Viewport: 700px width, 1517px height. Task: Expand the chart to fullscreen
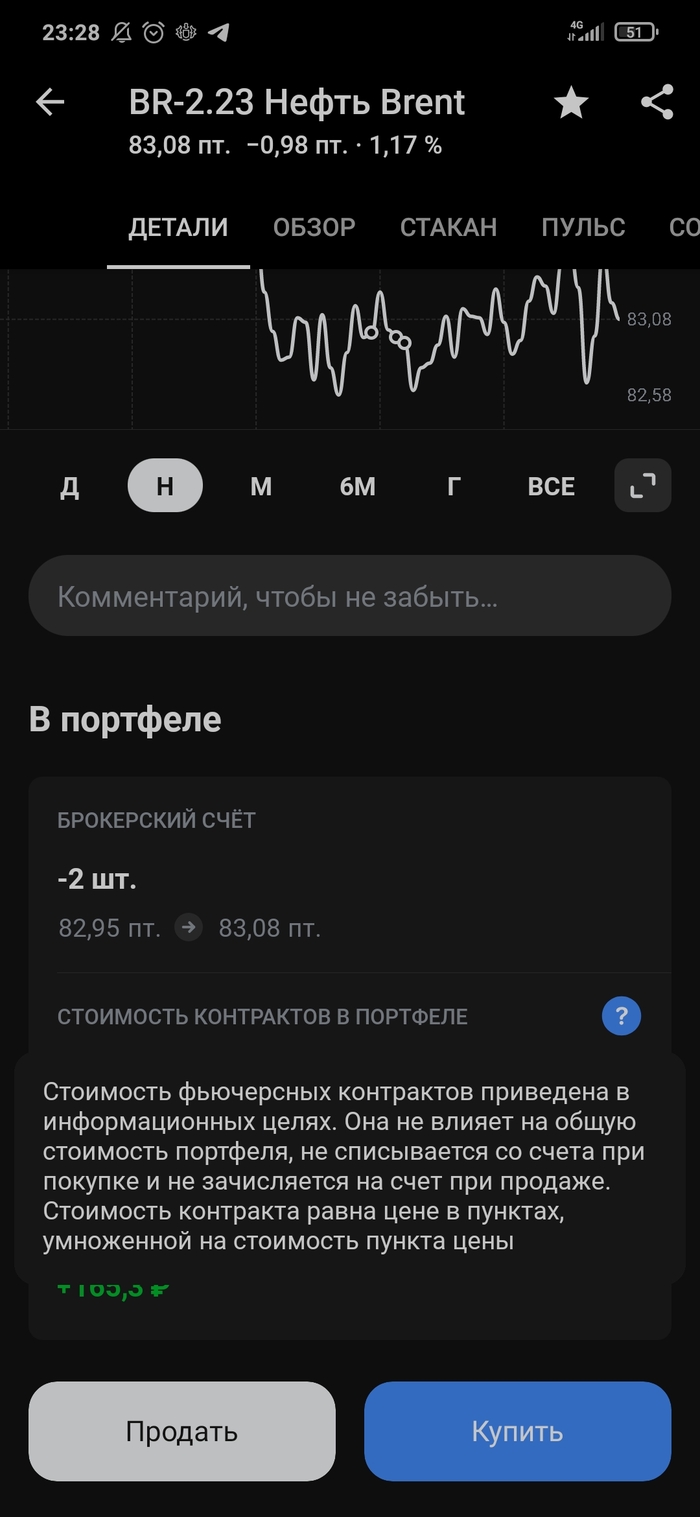point(642,486)
